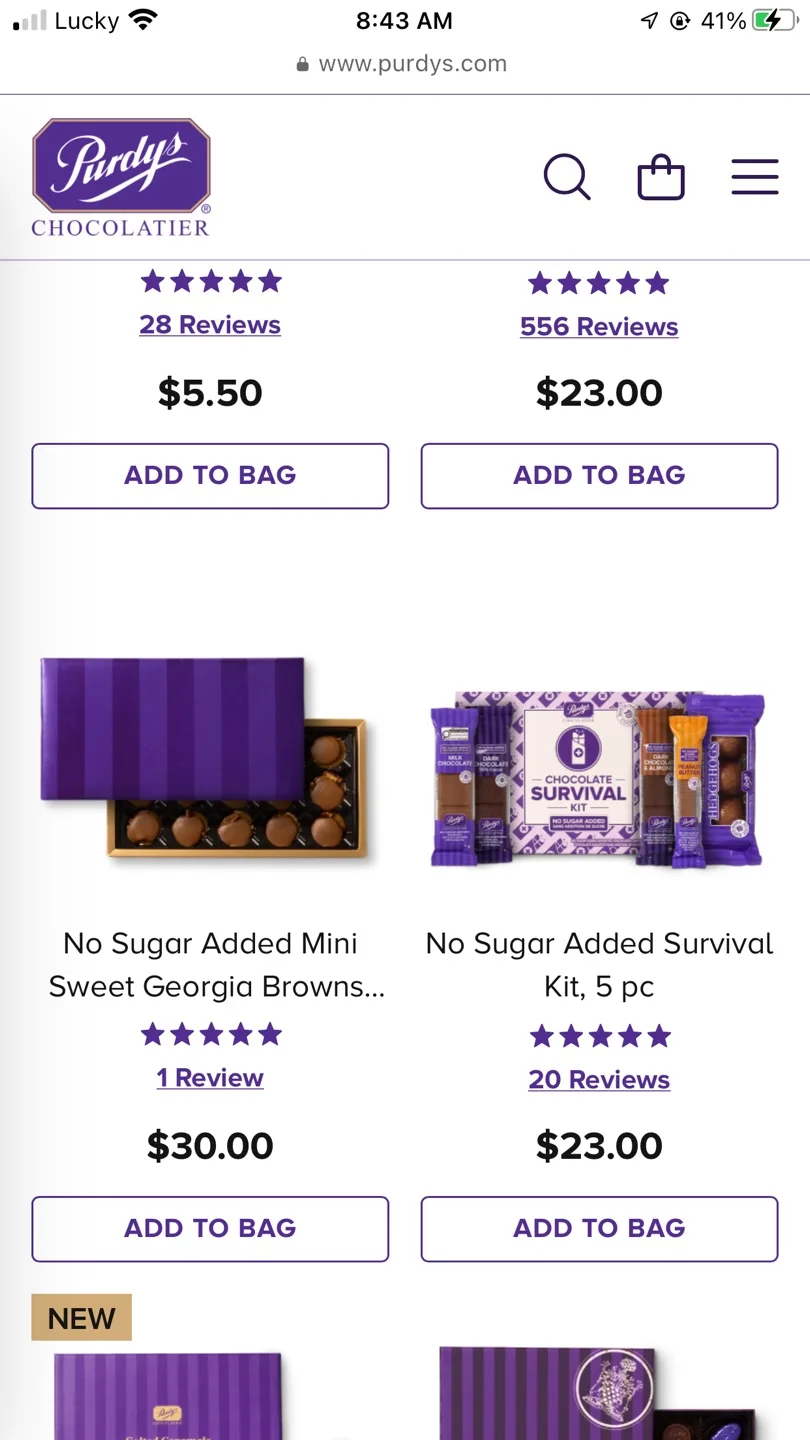Tap a star under Mini Sweet Georgia Browns
The image size is (810, 1440).
(x=210, y=1034)
